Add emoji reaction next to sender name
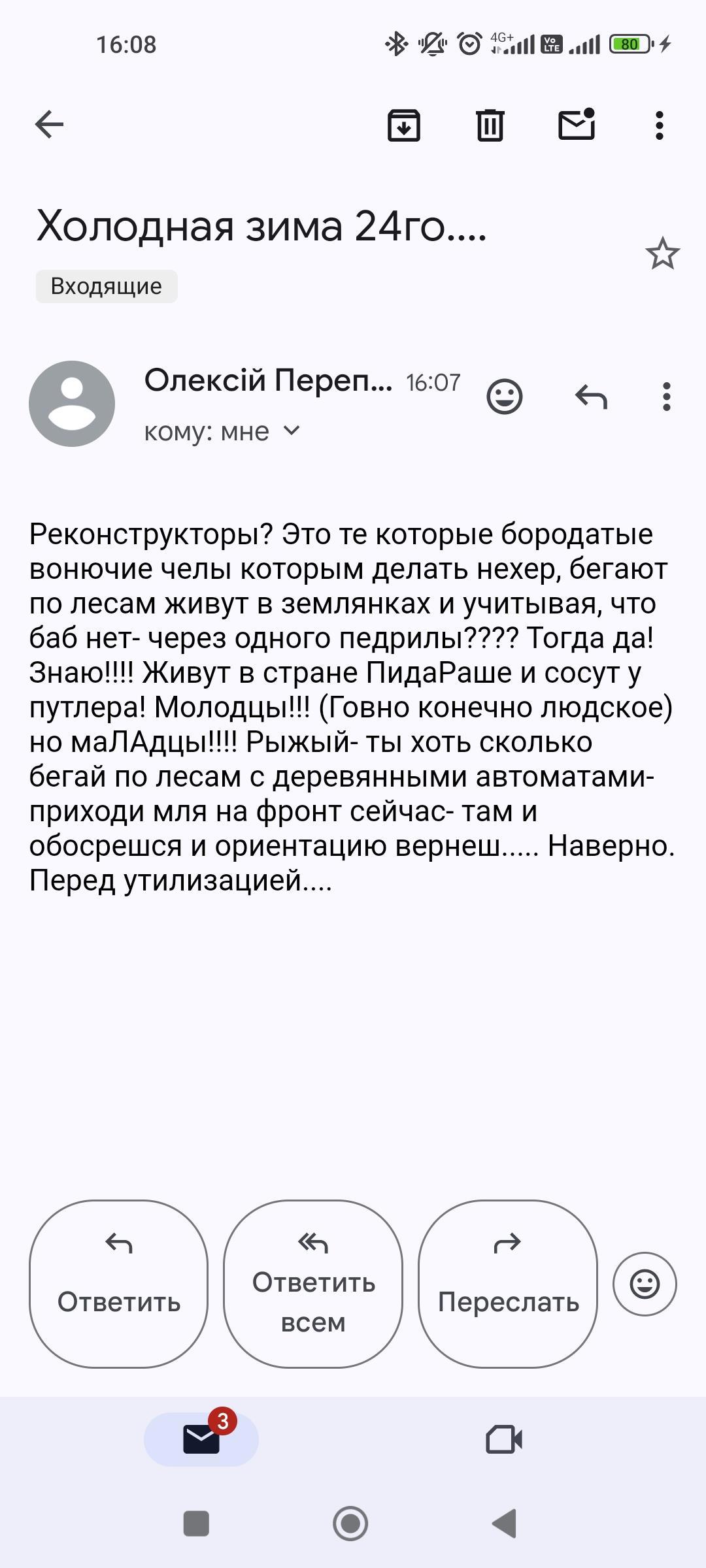 [x=505, y=397]
